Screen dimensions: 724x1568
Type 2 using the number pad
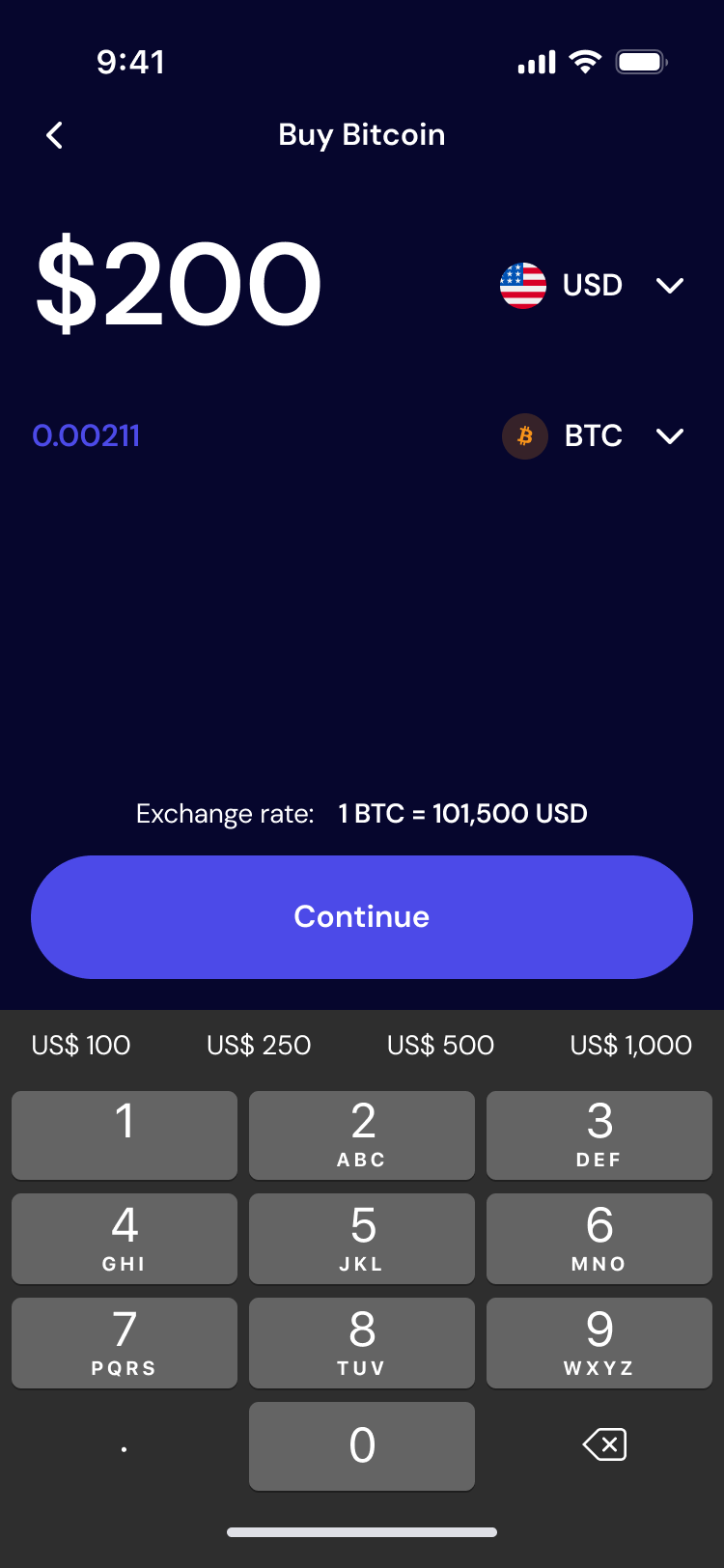(362, 1135)
